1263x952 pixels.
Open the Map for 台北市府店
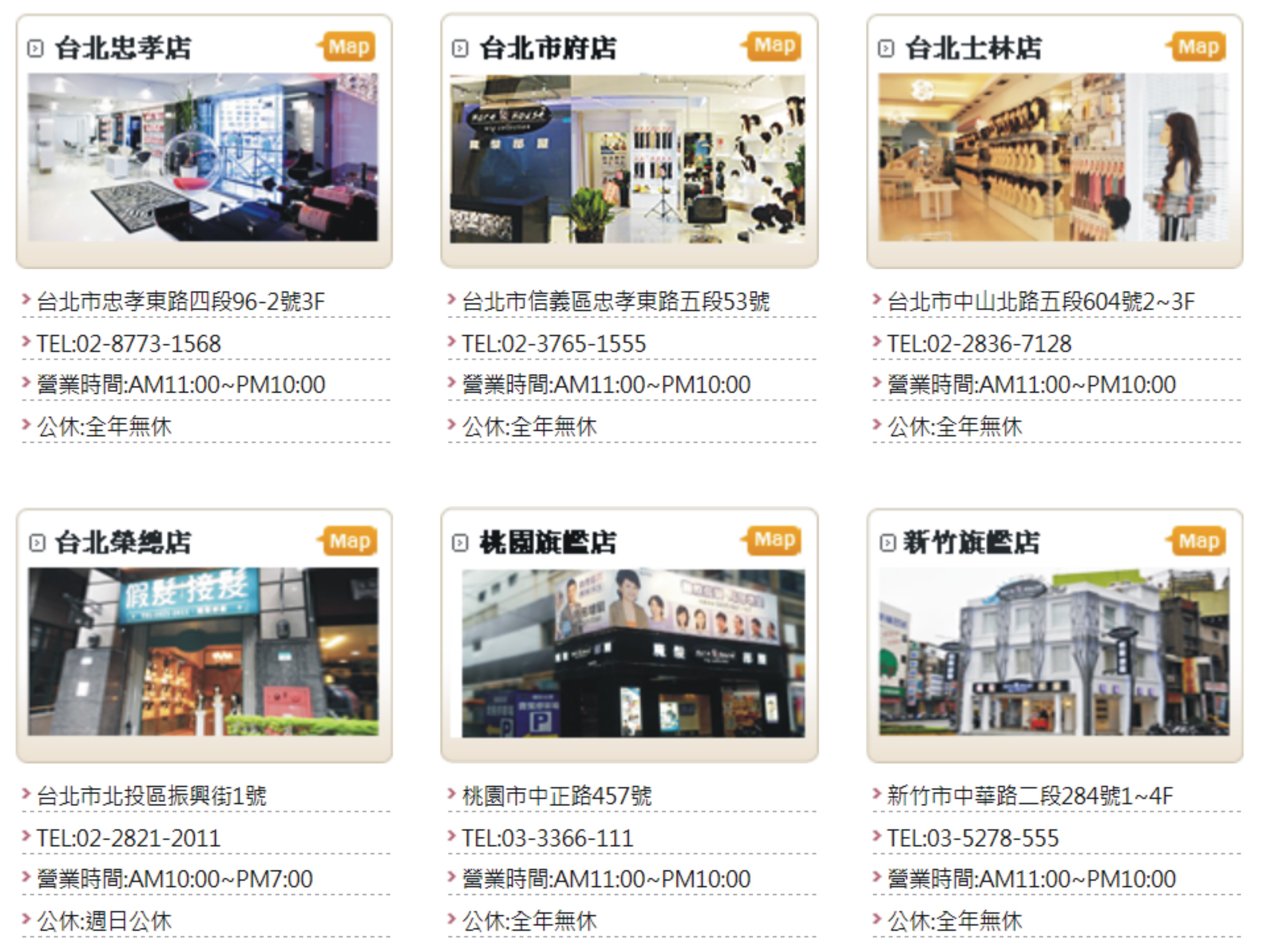pyautogui.click(x=774, y=46)
